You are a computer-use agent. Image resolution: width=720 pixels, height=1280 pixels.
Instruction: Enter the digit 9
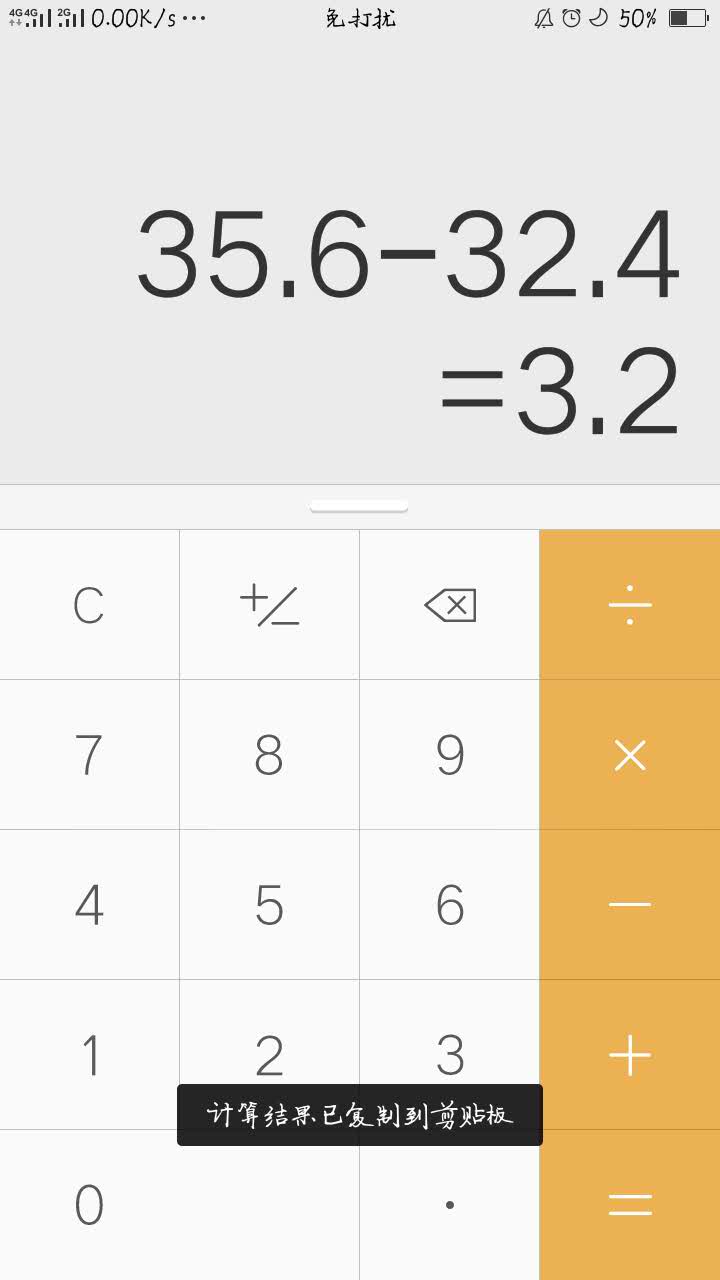pyautogui.click(x=449, y=755)
